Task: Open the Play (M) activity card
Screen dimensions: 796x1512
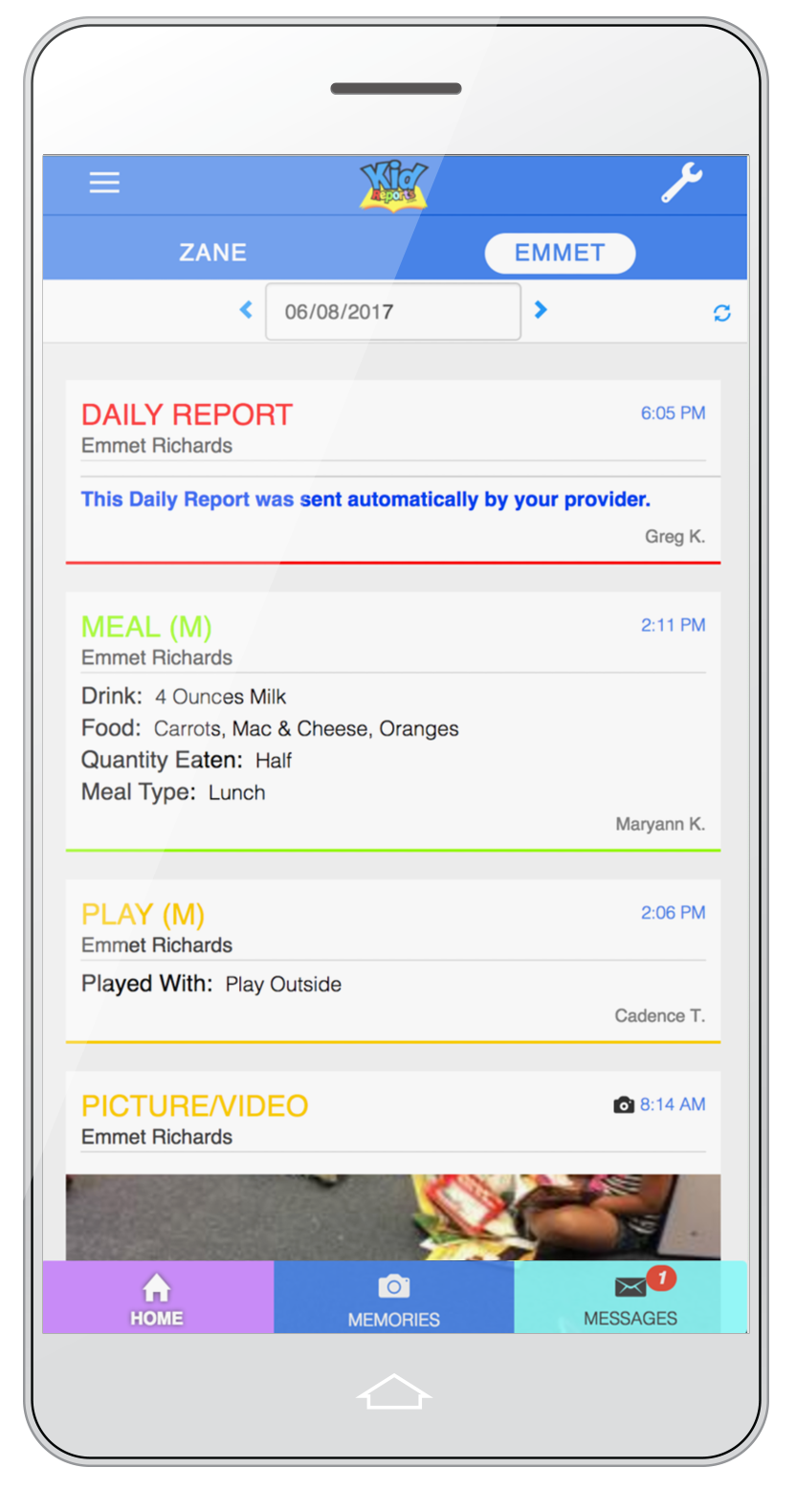Action: click(392, 960)
